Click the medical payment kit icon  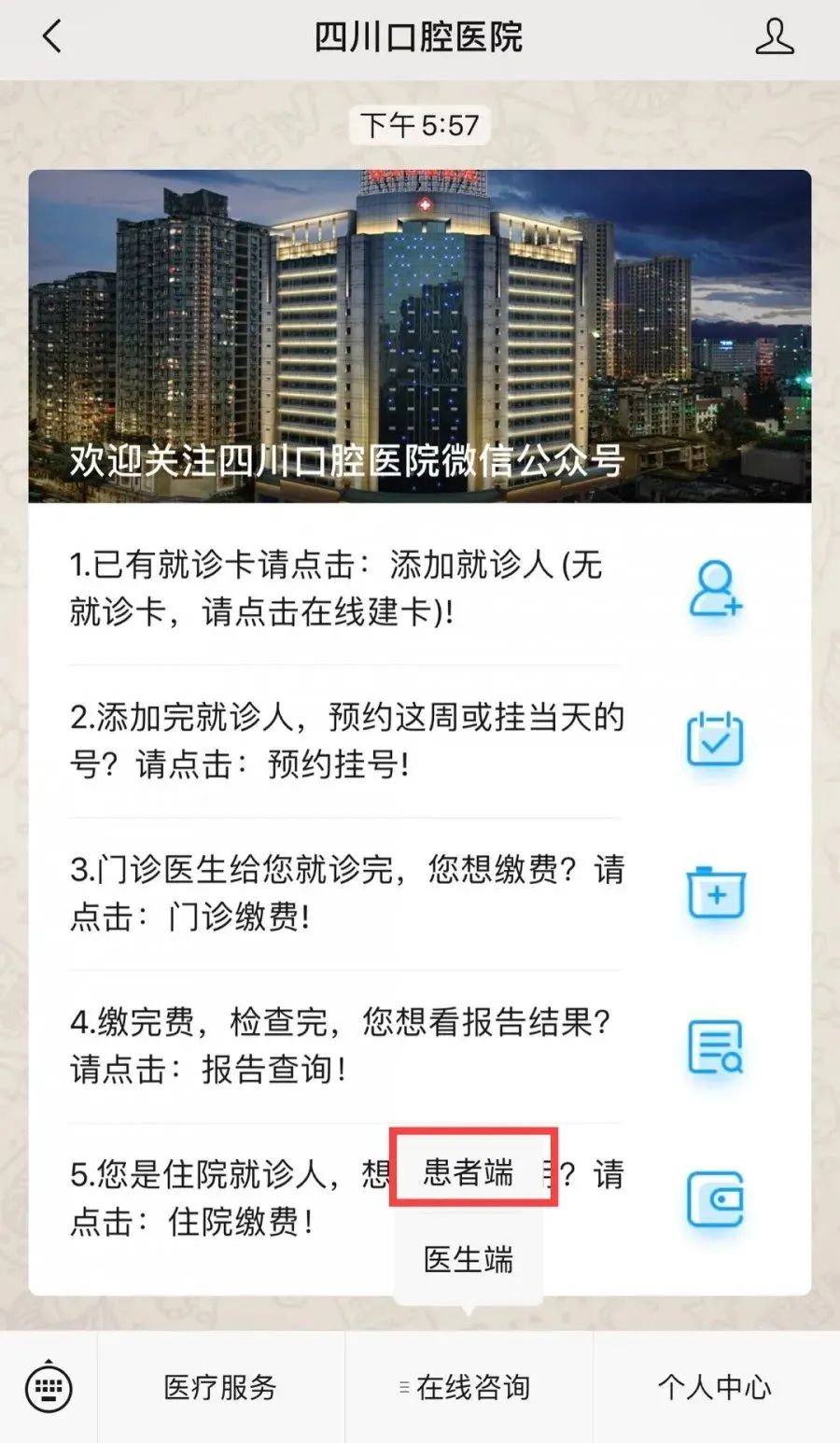point(715,894)
